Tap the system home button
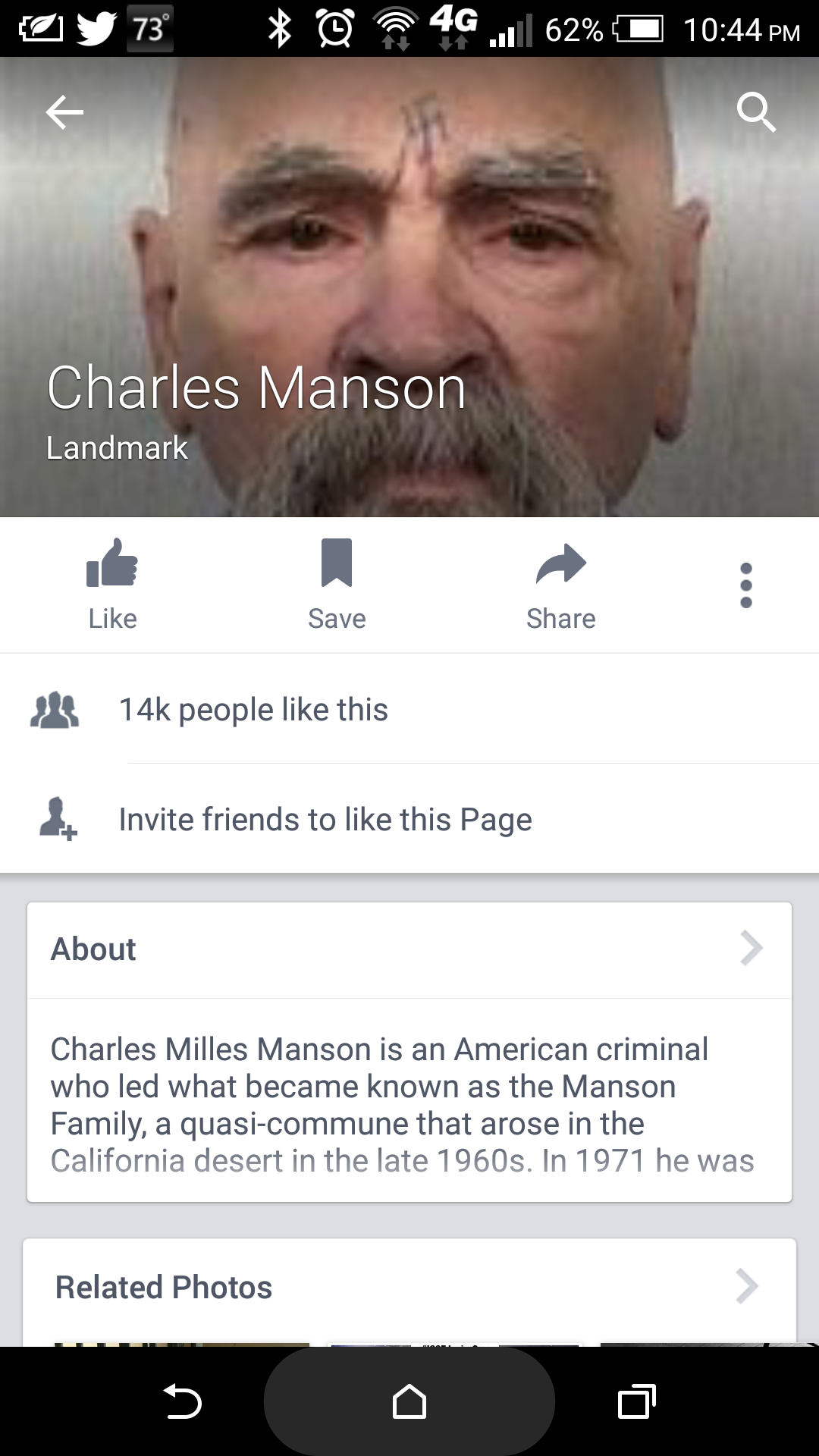Screen dimensions: 819x1456 (x=409, y=1401)
